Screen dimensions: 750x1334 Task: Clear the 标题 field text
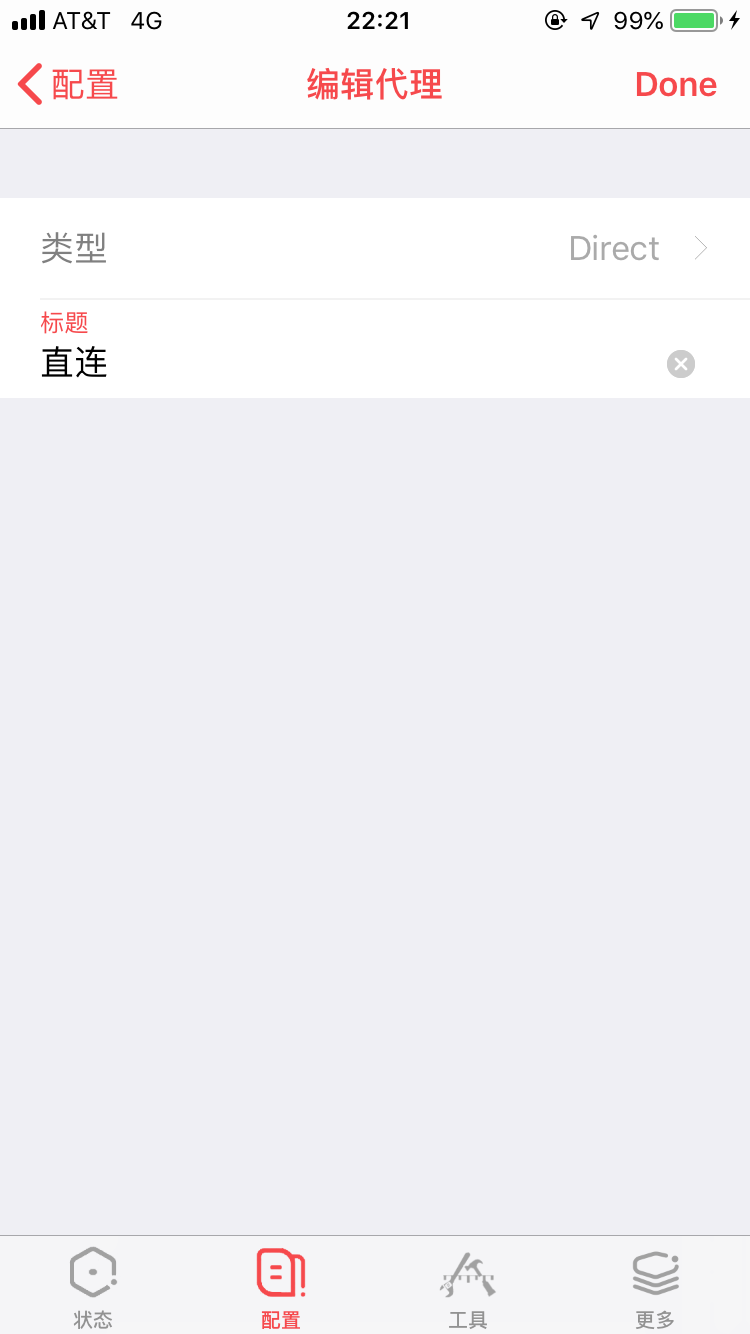(681, 364)
